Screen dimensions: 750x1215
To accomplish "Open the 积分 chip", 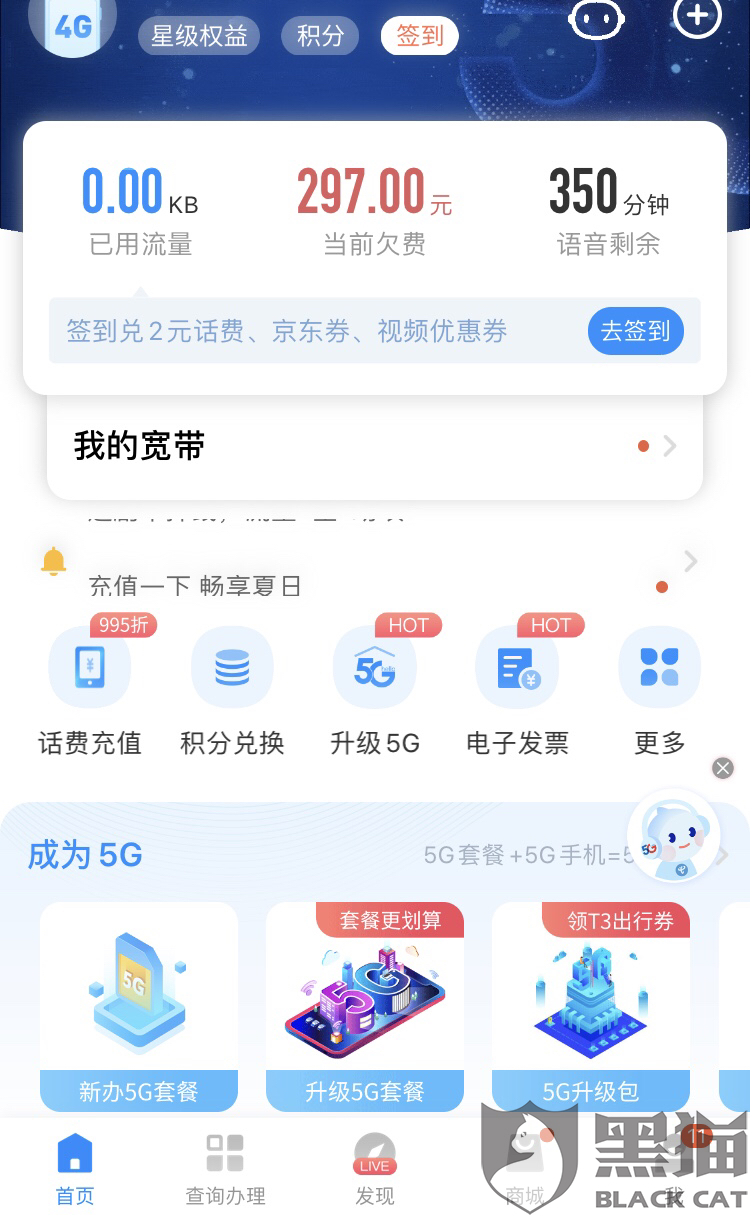I will pos(321,37).
